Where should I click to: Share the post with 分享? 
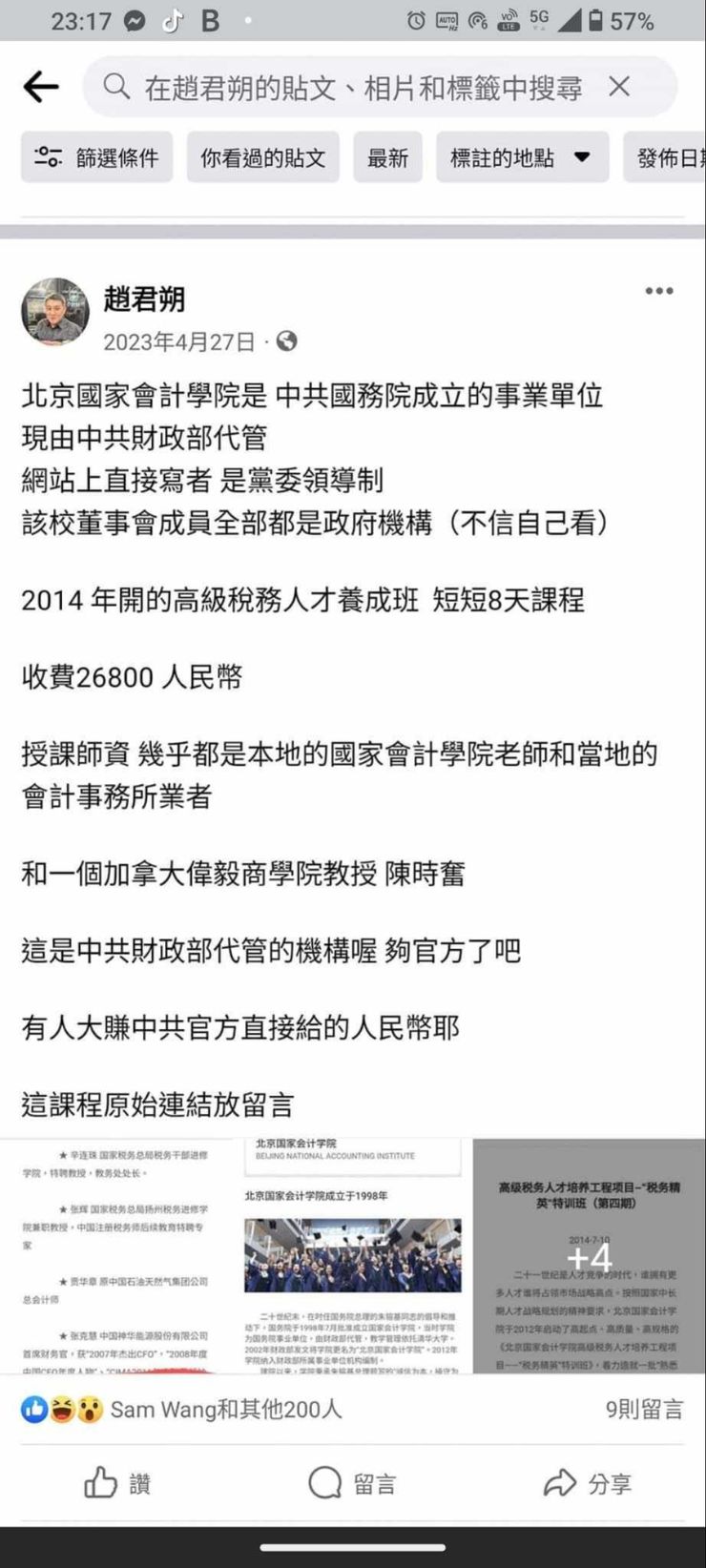click(x=588, y=1483)
